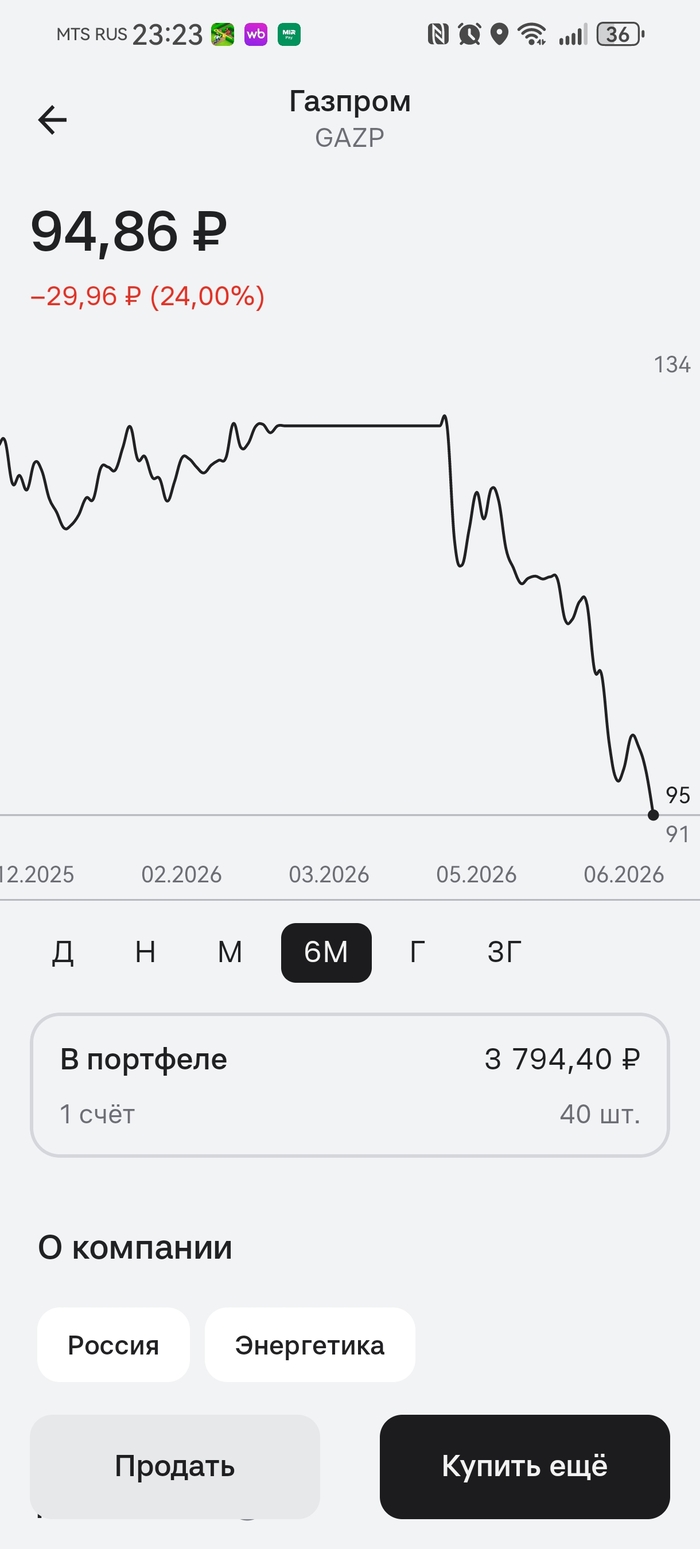Select the Н weekly chart period
Image resolution: width=700 pixels, height=1549 pixels.
[145, 952]
